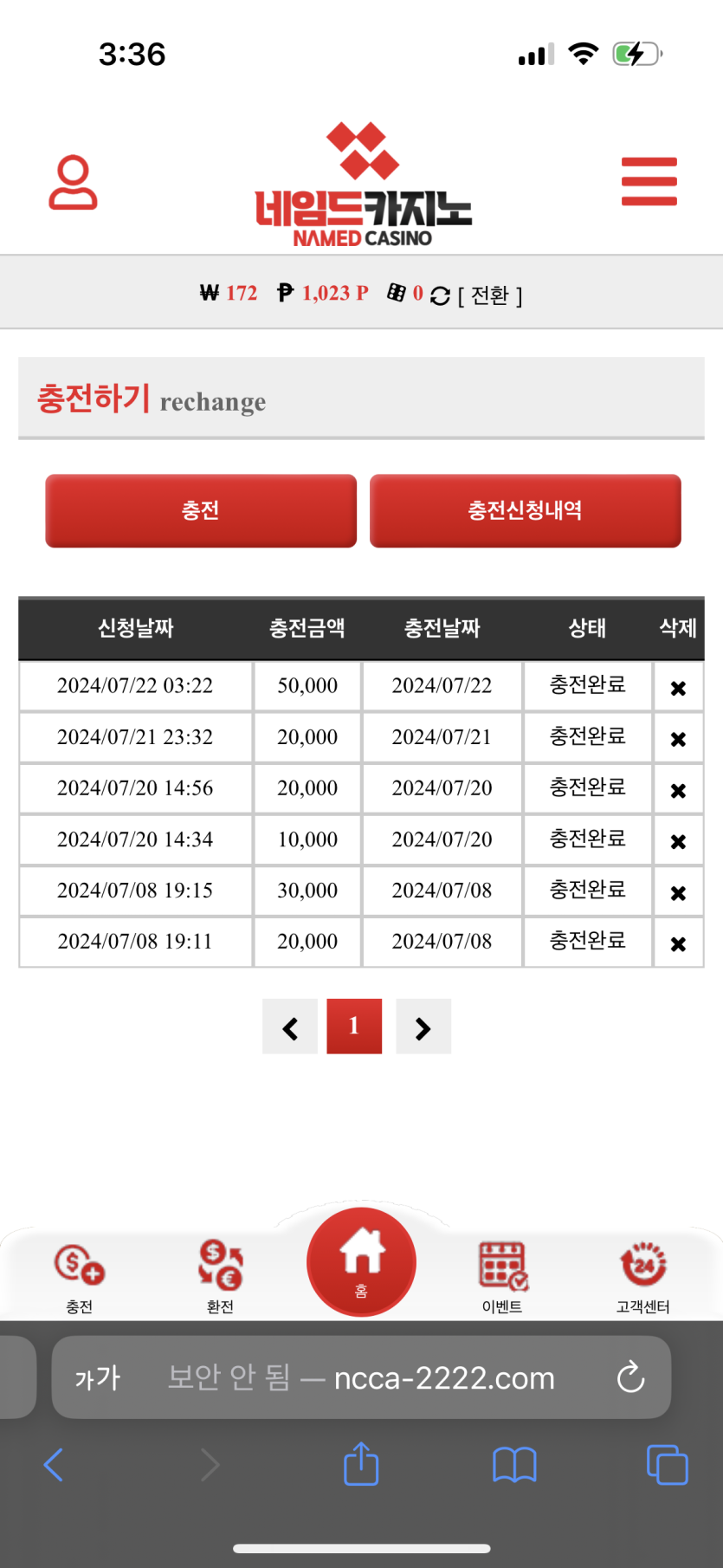
Task: Go to next page of records
Action: click(x=423, y=1027)
